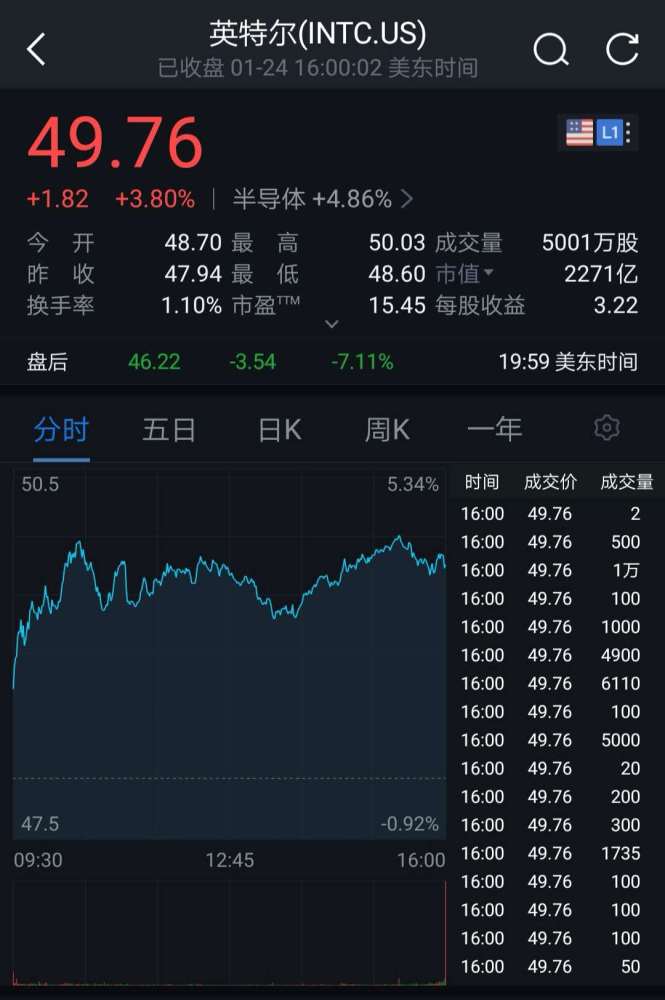Refresh the INTC quote
Screen dimensions: 665x1000
[622, 49]
